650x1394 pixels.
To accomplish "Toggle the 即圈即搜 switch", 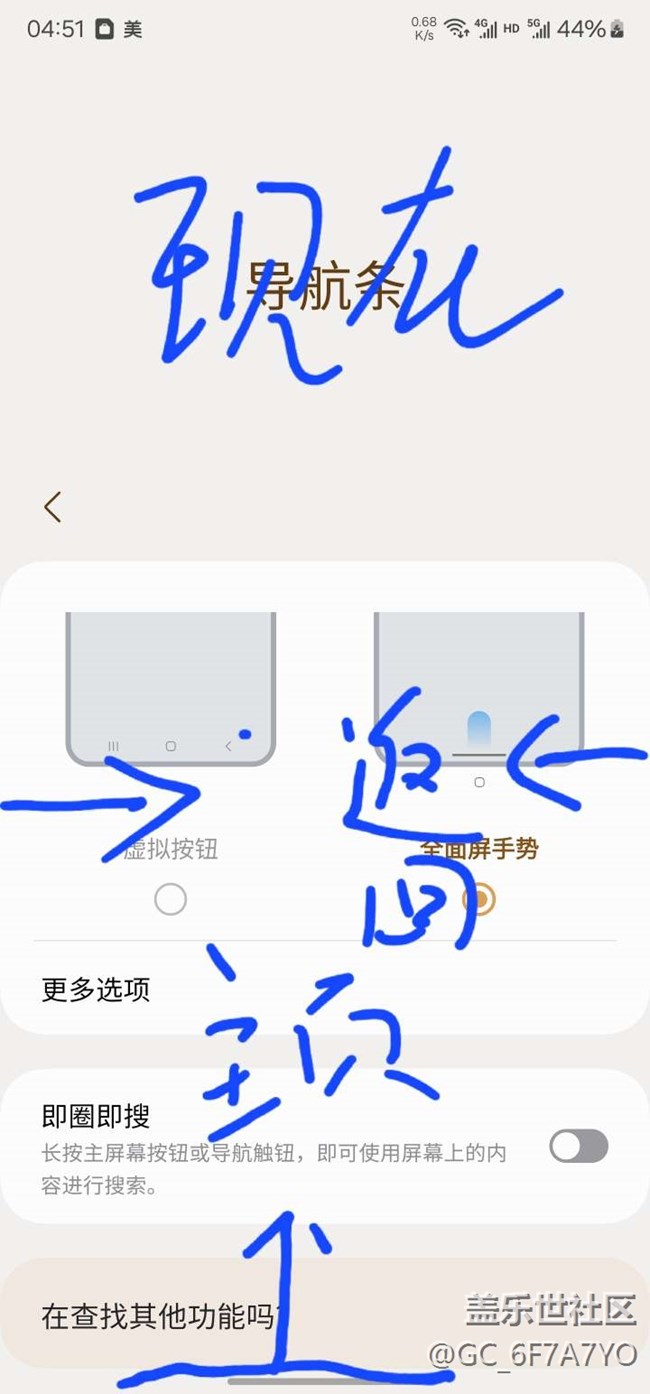I will point(578,1146).
